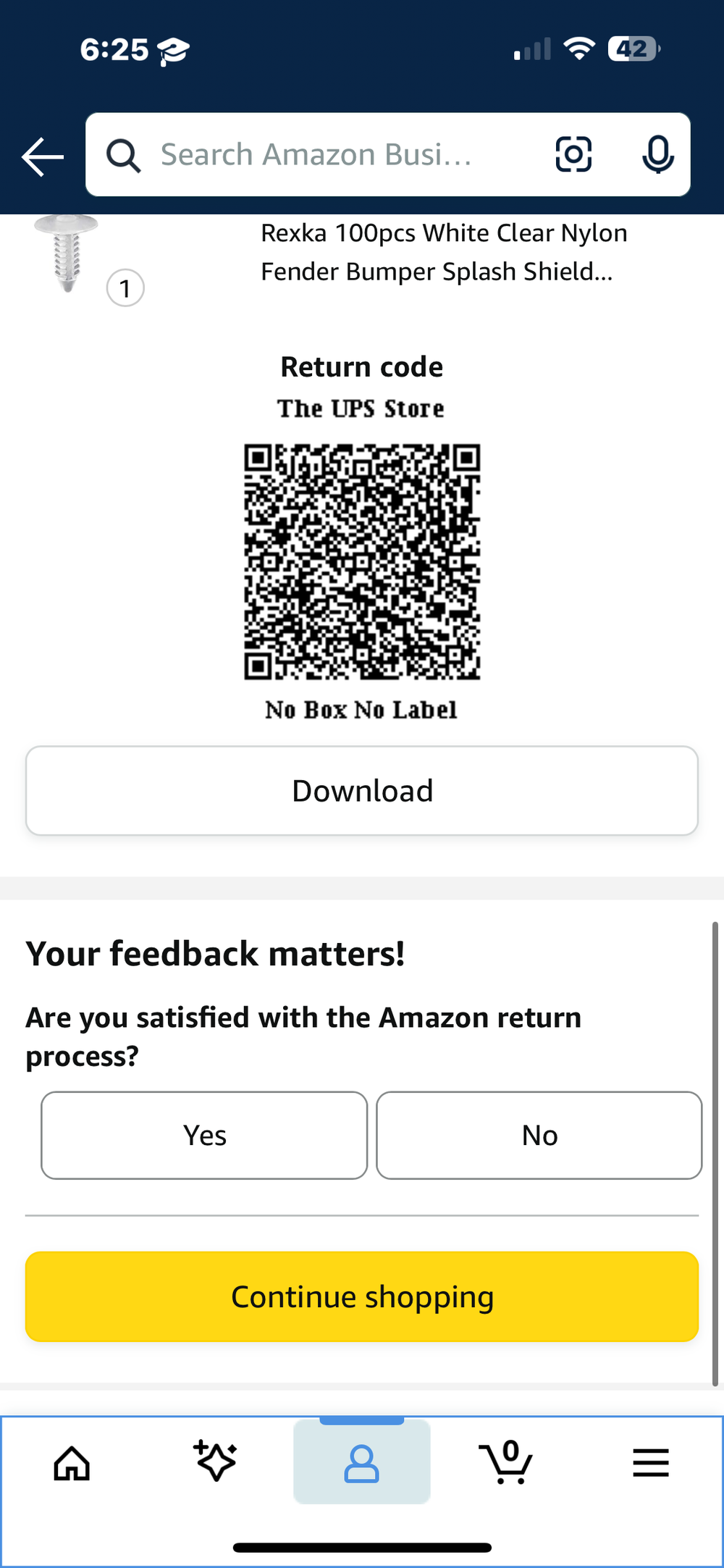Open the hamburger menu tab
The width and height of the screenshot is (724, 1568).
point(651,1463)
